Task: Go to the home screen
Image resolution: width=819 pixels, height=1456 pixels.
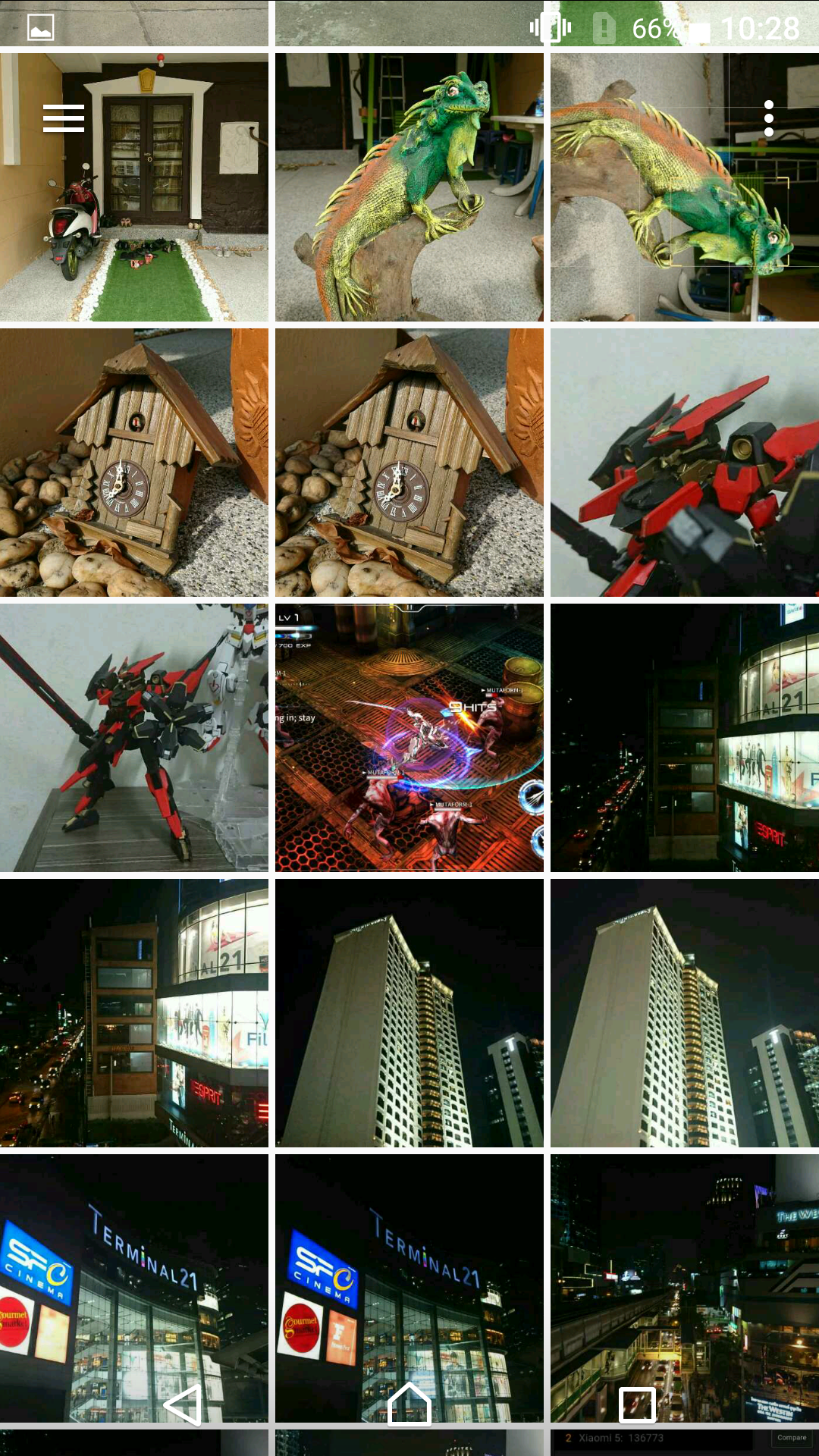Action: (x=409, y=1404)
